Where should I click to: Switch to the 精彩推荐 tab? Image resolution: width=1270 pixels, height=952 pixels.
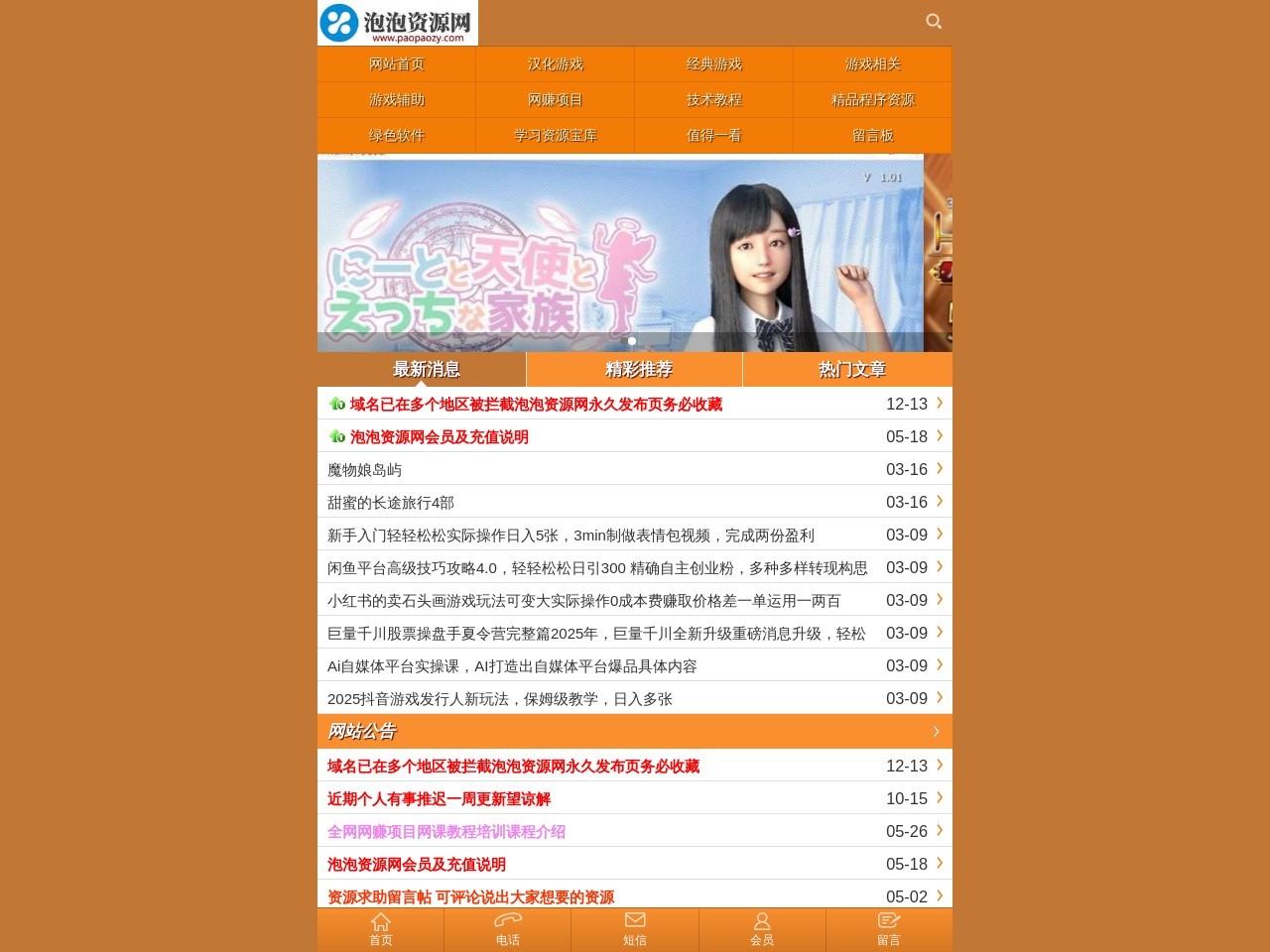pos(638,370)
